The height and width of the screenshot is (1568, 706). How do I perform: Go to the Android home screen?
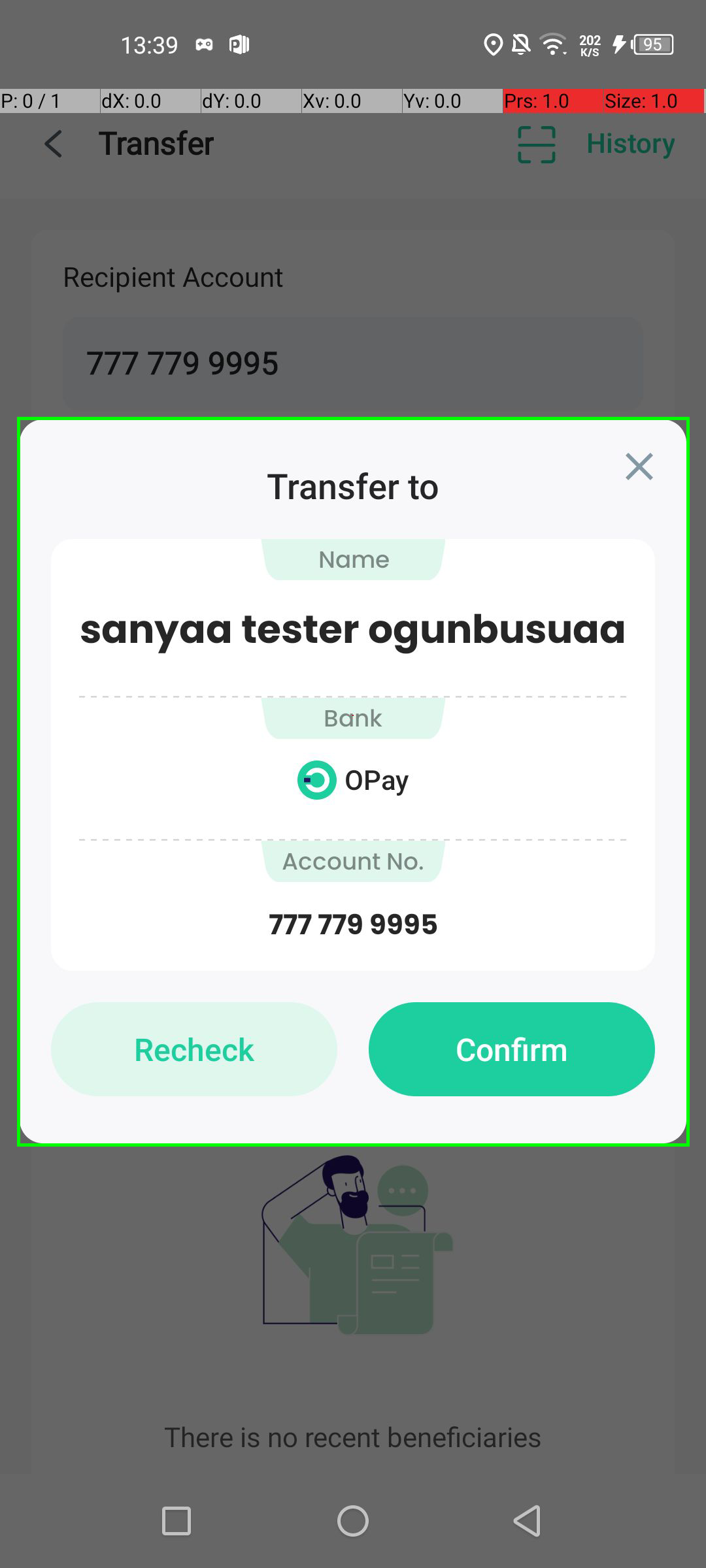tap(353, 1521)
